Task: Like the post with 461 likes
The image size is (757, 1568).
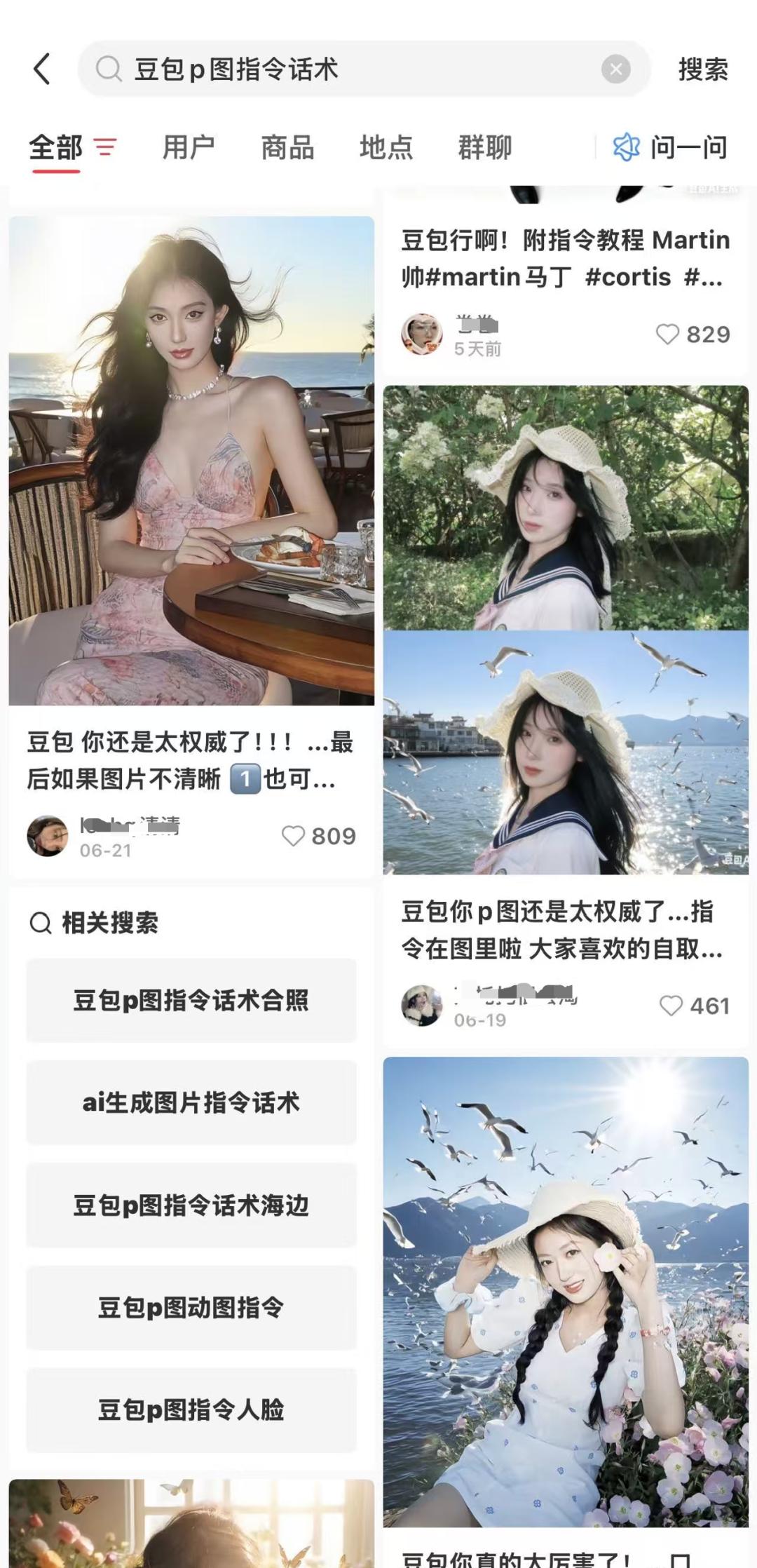Action: (x=671, y=1006)
